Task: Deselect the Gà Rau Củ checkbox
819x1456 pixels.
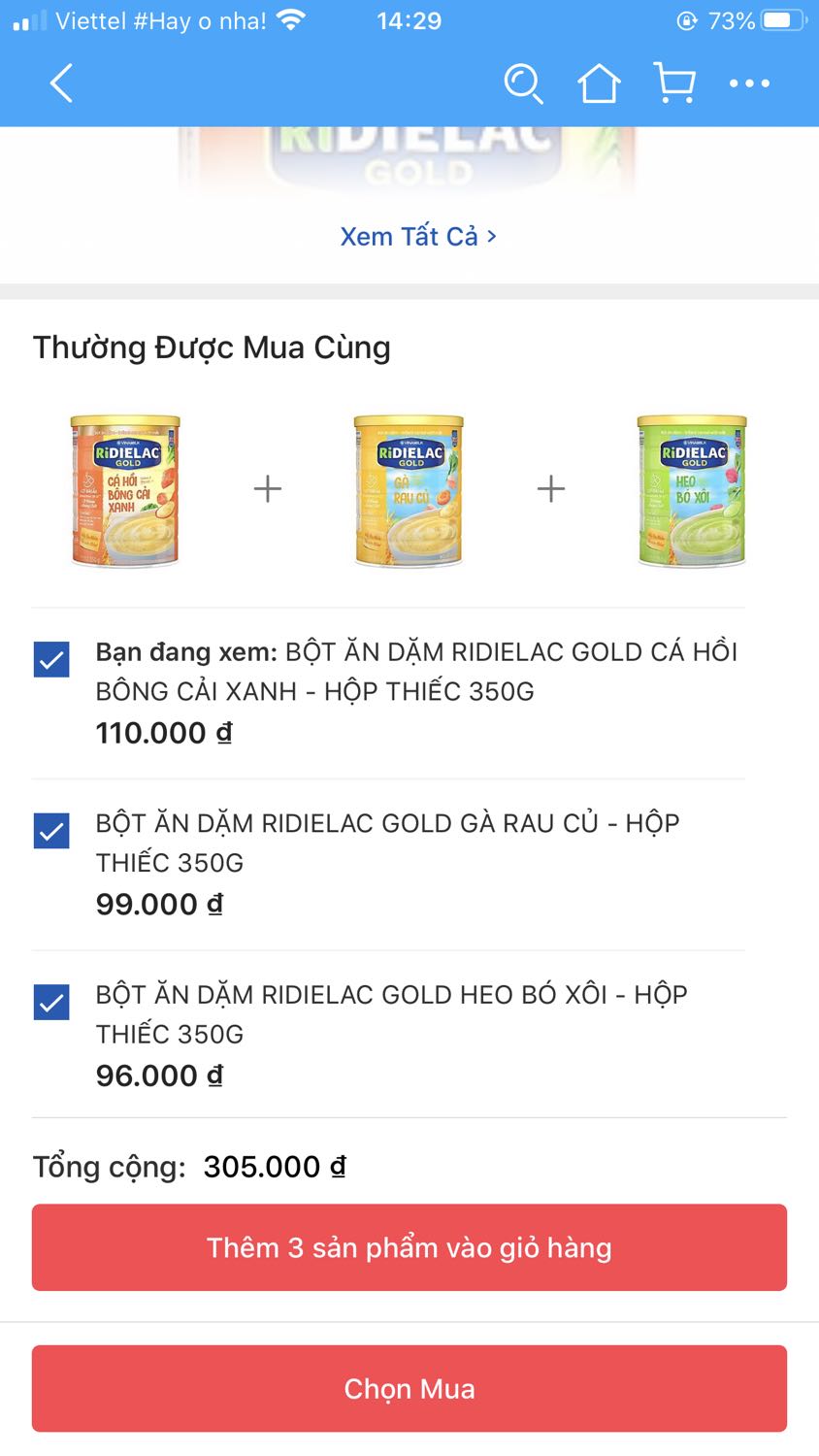Action: coord(51,831)
